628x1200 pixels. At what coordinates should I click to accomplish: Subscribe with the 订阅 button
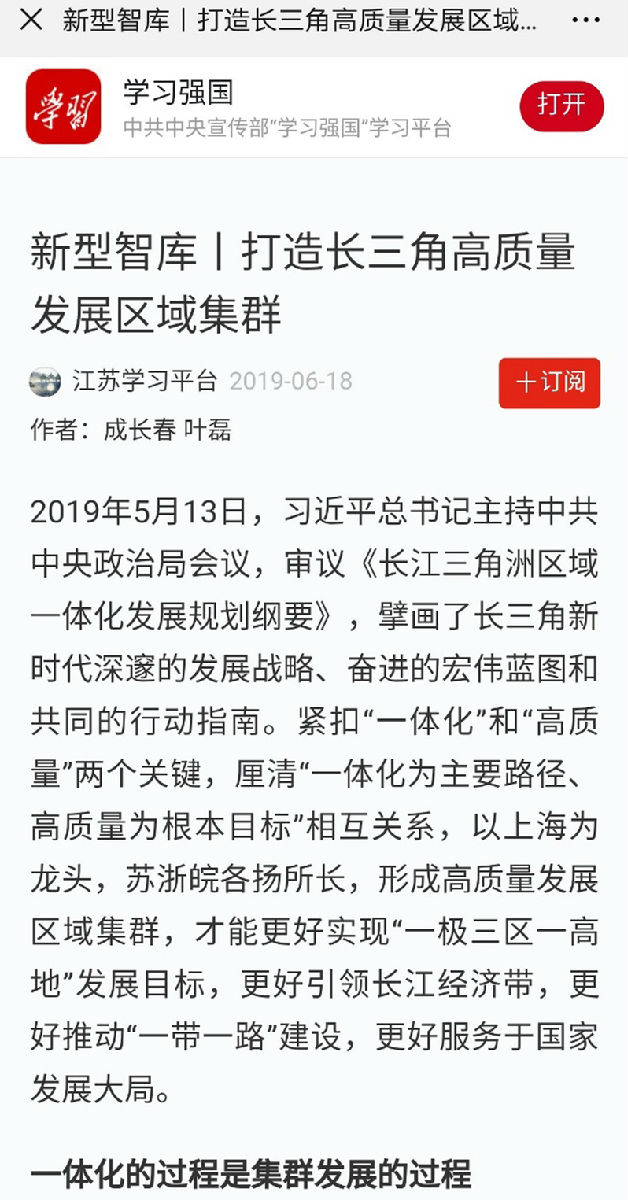[550, 383]
